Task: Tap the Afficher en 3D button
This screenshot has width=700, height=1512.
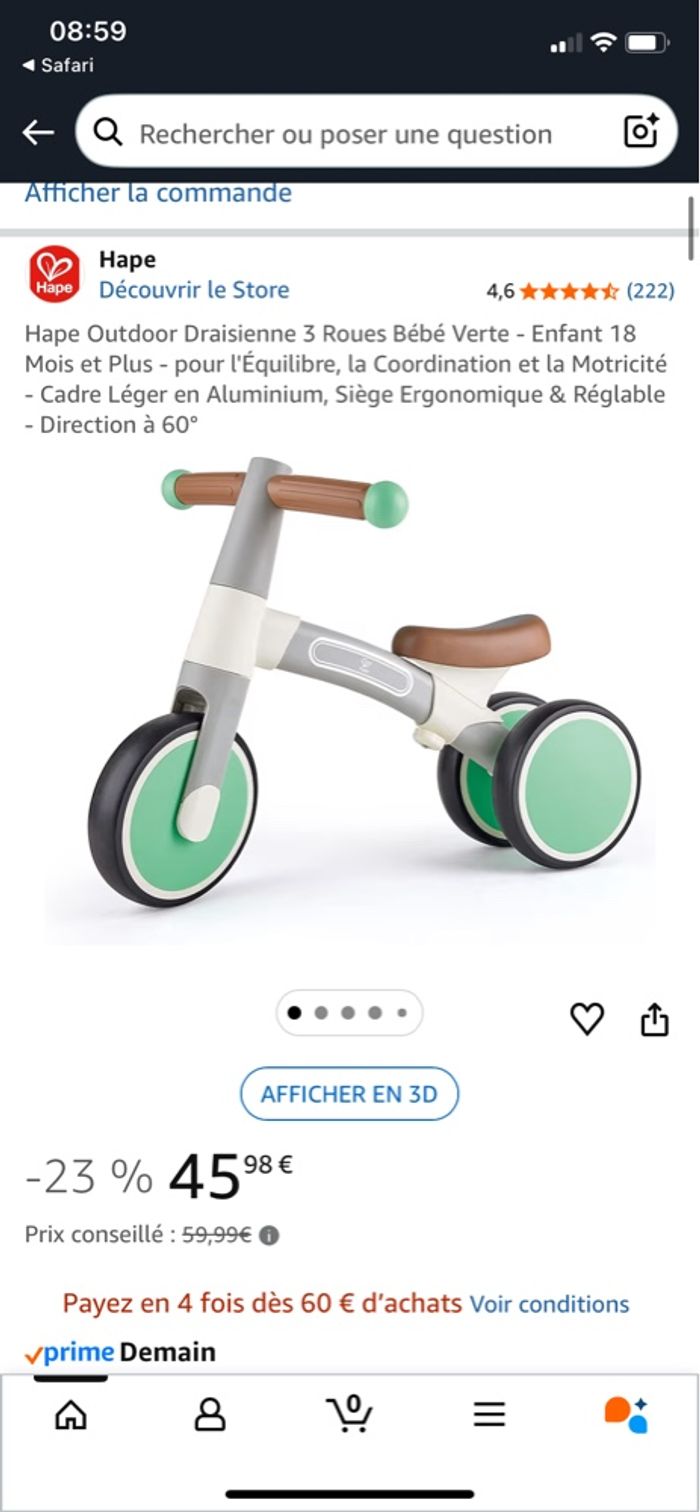Action: [x=349, y=1094]
